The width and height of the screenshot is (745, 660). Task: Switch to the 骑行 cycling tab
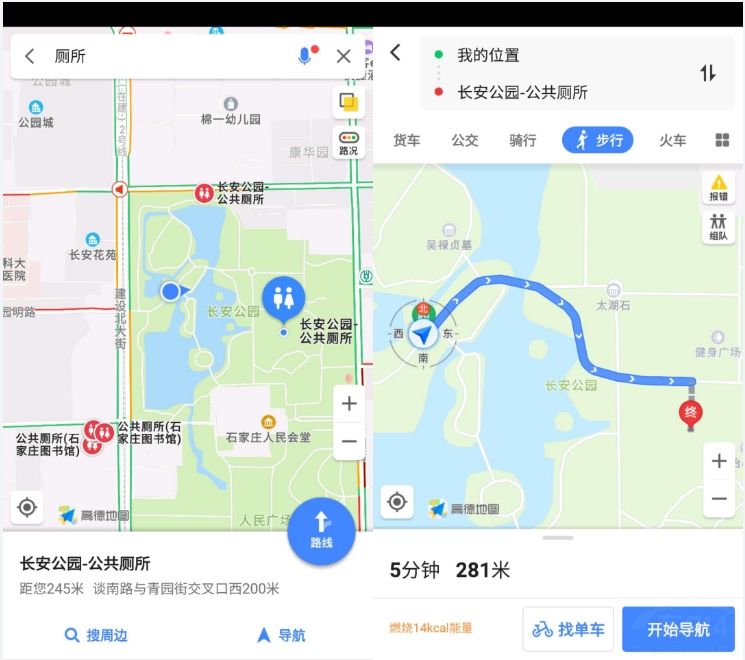pos(522,140)
